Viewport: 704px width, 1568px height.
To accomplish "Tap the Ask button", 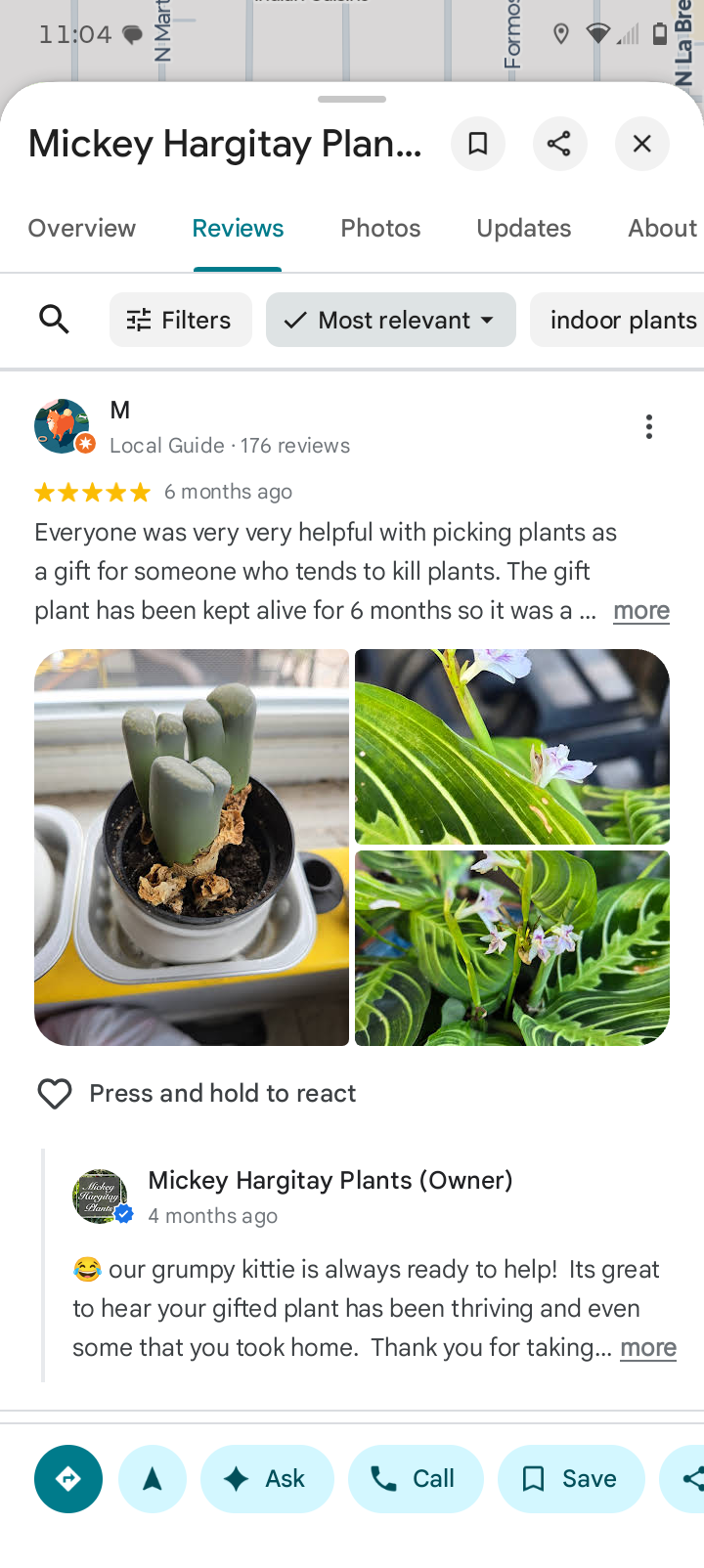I will coord(266,1478).
